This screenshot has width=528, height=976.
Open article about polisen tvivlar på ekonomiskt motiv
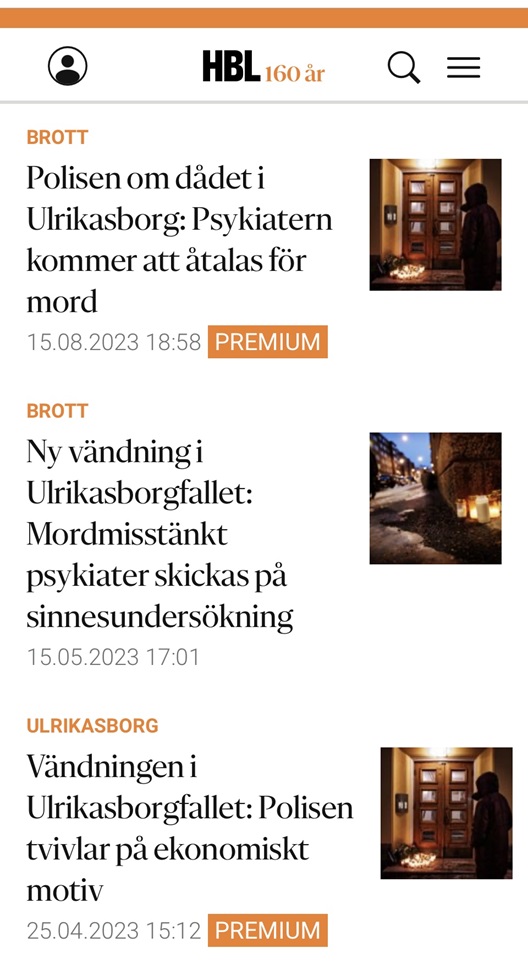click(x=190, y=828)
